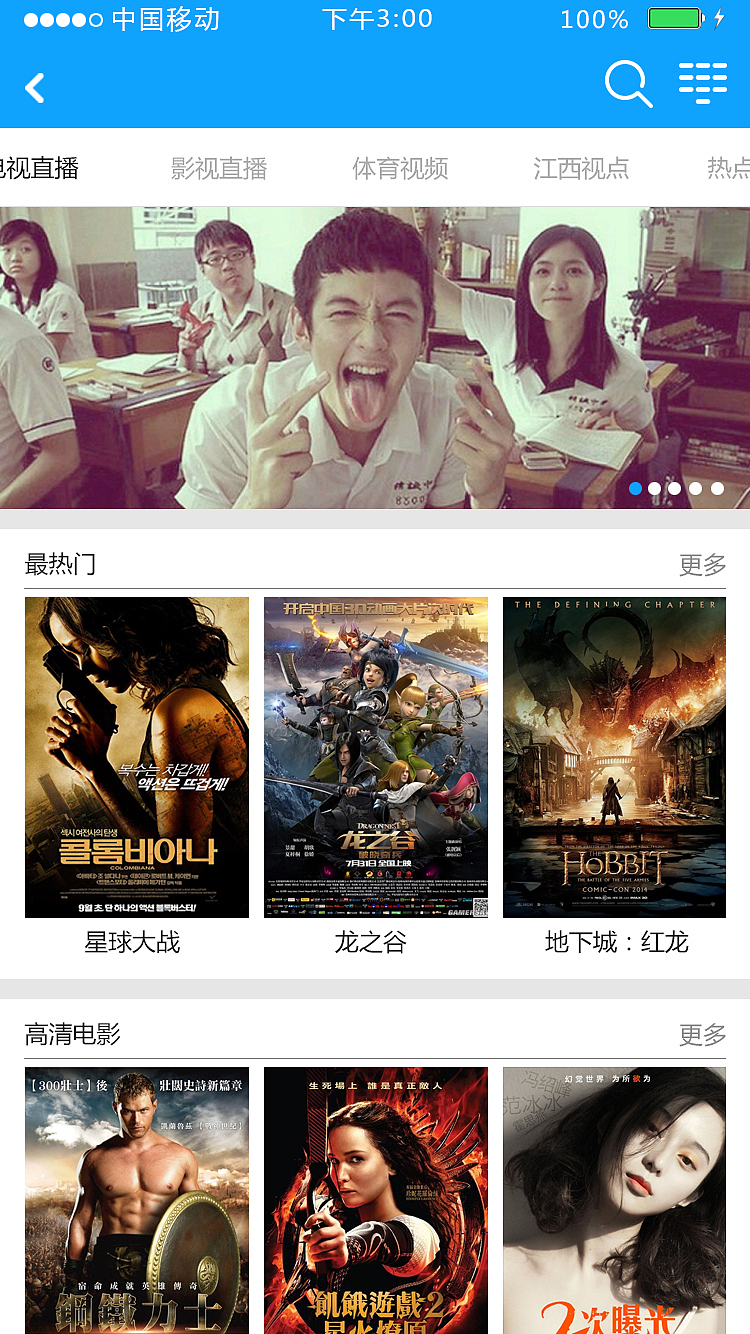Go back using the top-left arrow
This screenshot has width=750, height=1334.
coord(35,88)
